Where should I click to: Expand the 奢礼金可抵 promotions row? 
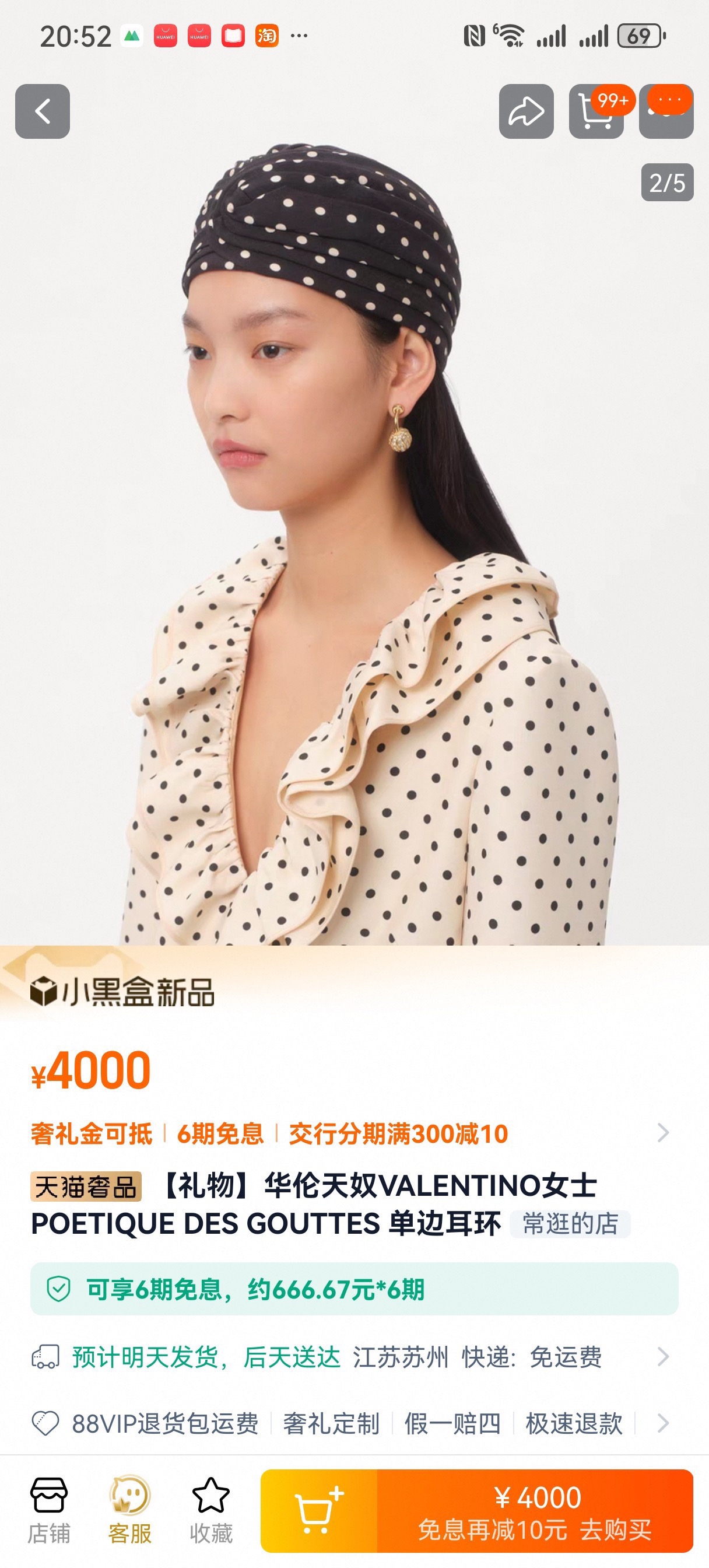[351, 1133]
